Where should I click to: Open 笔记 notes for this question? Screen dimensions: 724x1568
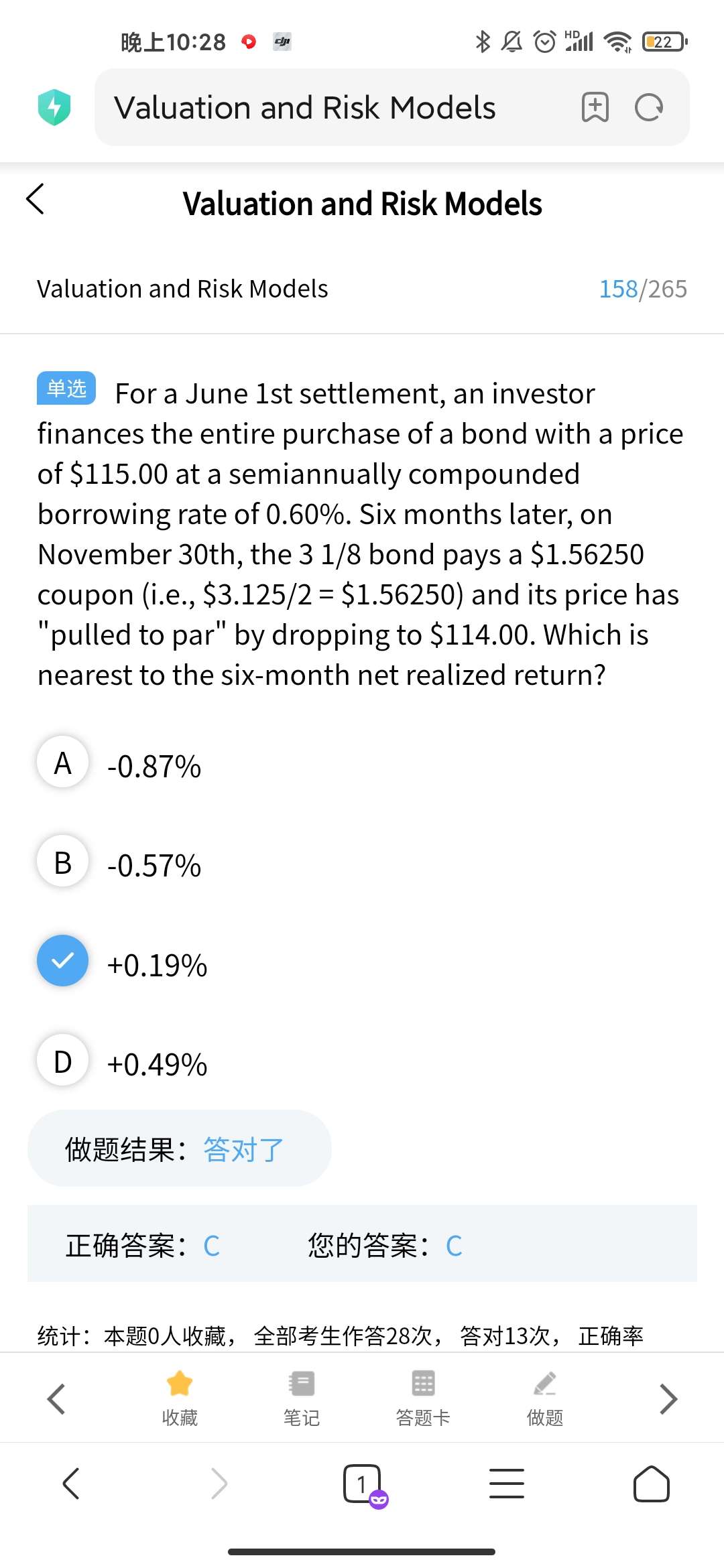pos(301,1397)
